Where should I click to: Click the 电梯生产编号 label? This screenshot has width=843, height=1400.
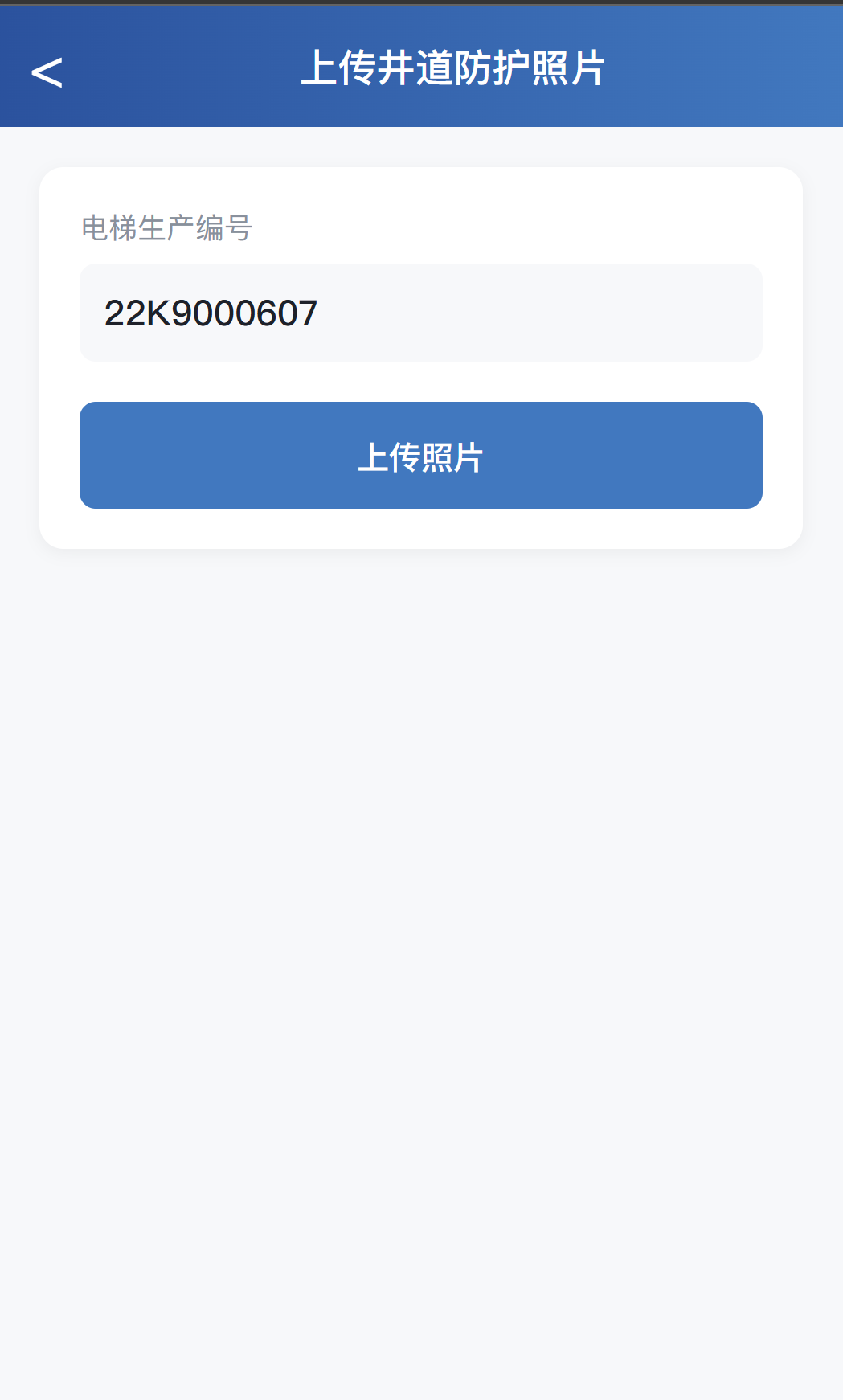pyautogui.click(x=166, y=228)
